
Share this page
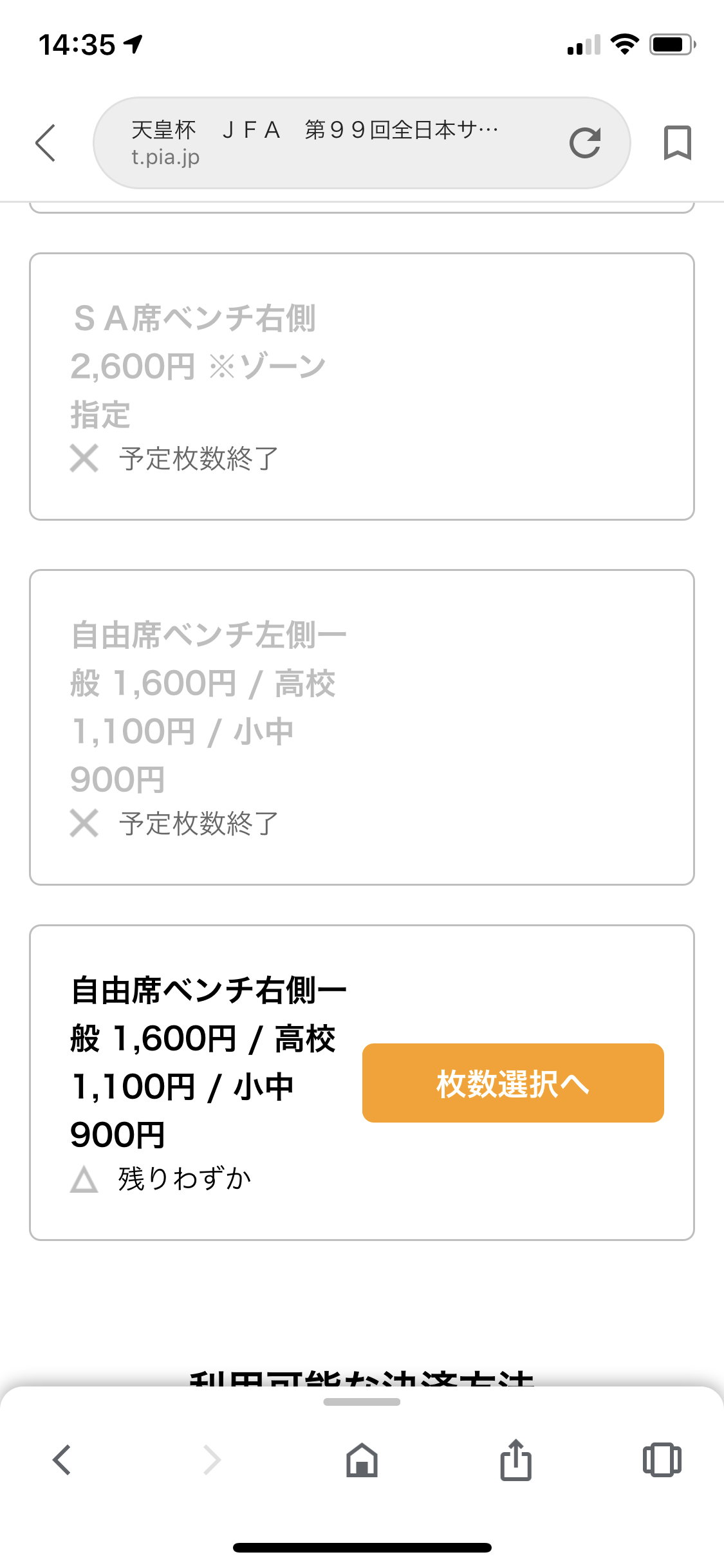(x=515, y=1460)
